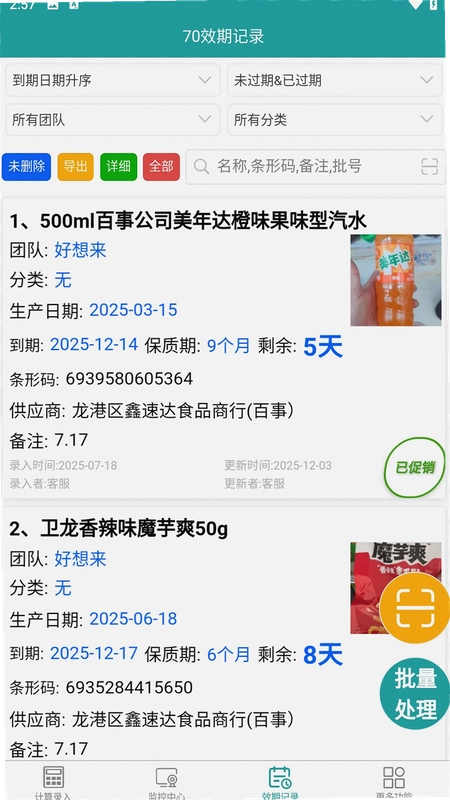The height and width of the screenshot is (800, 450).
Task: Tap the red 全部 button
Action: coord(161,167)
